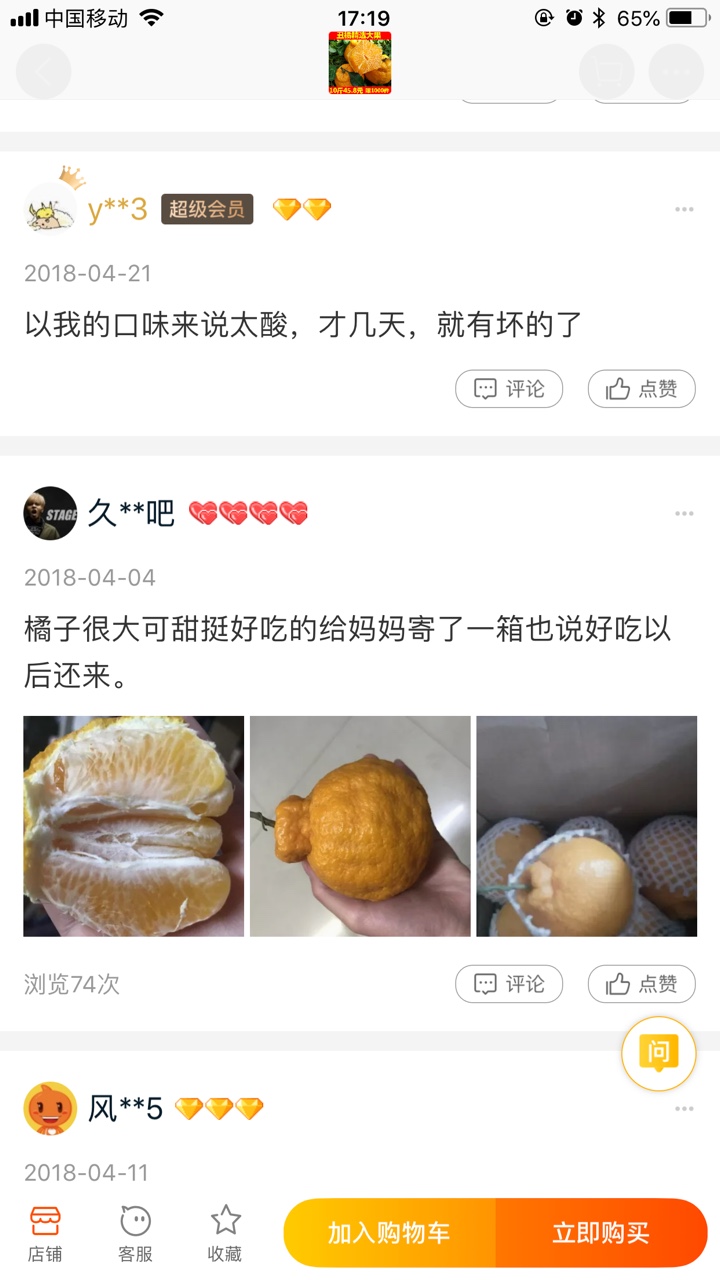Like the review by y**3
The width and height of the screenshot is (720, 1280).
(x=641, y=389)
